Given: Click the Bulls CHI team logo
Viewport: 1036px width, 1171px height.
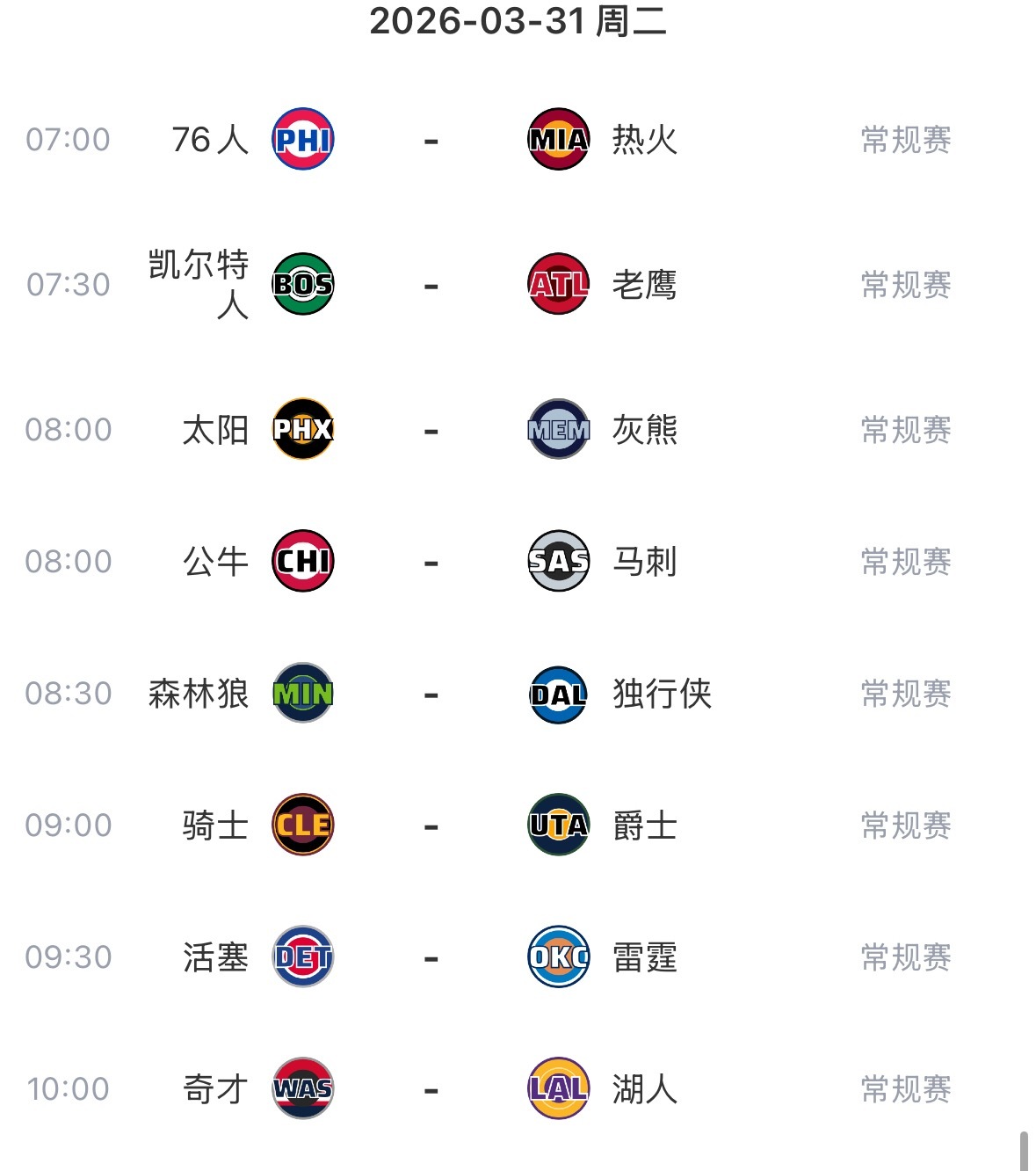Looking at the screenshot, I should (x=302, y=561).
